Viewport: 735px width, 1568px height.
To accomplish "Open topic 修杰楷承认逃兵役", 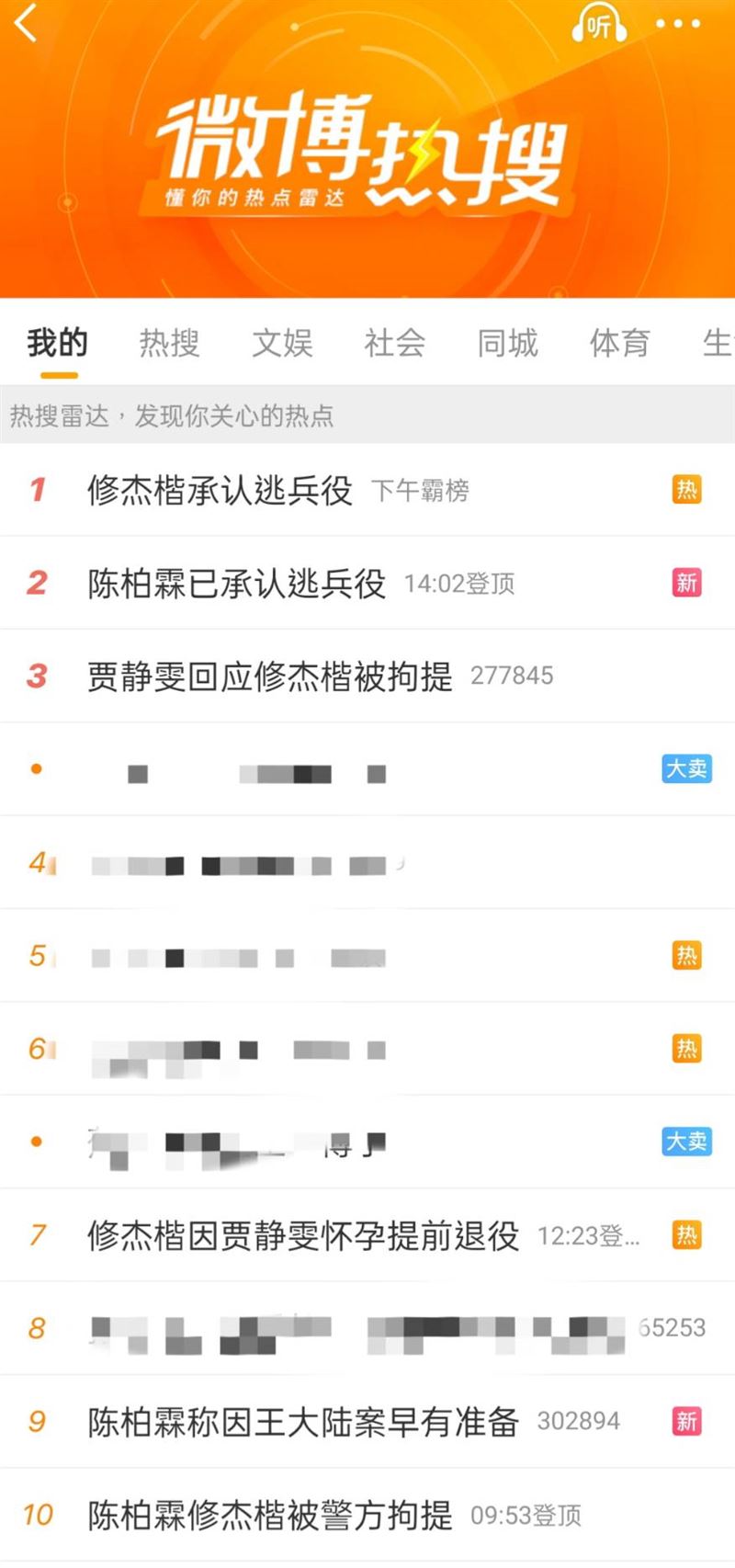I will (x=220, y=490).
